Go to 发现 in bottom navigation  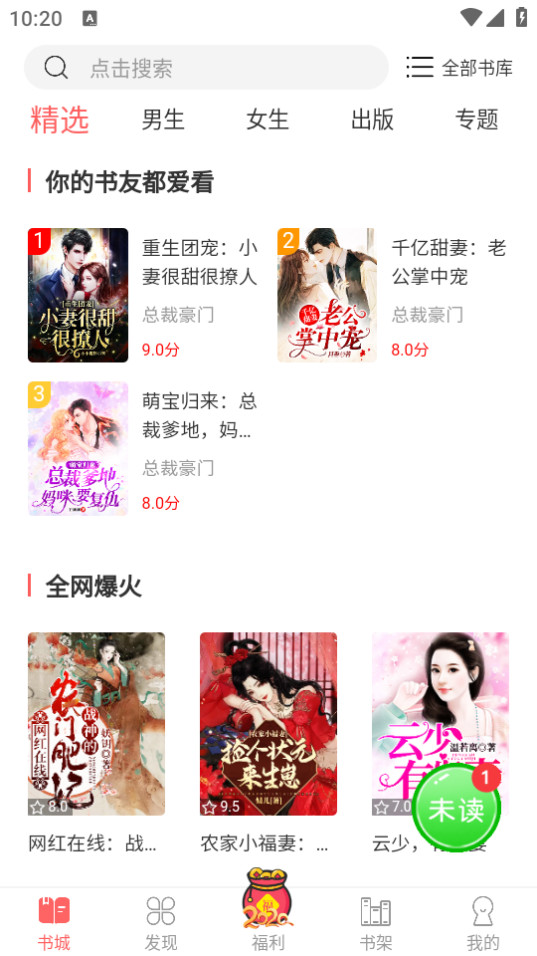click(161, 923)
